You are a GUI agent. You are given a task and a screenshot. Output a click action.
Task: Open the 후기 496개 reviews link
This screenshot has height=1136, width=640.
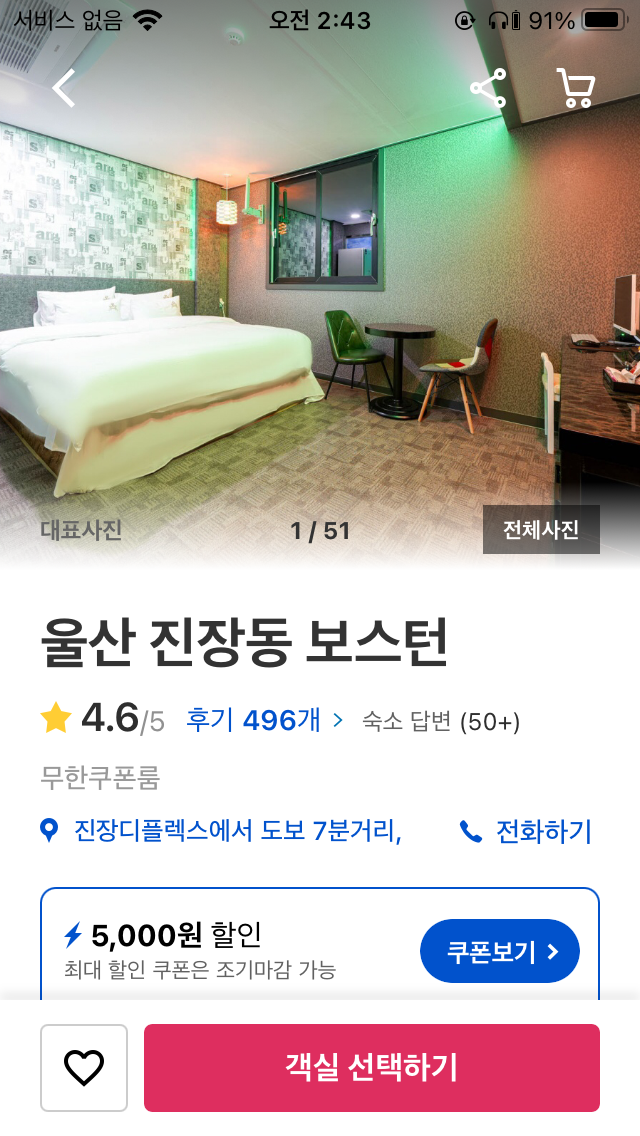point(263,720)
